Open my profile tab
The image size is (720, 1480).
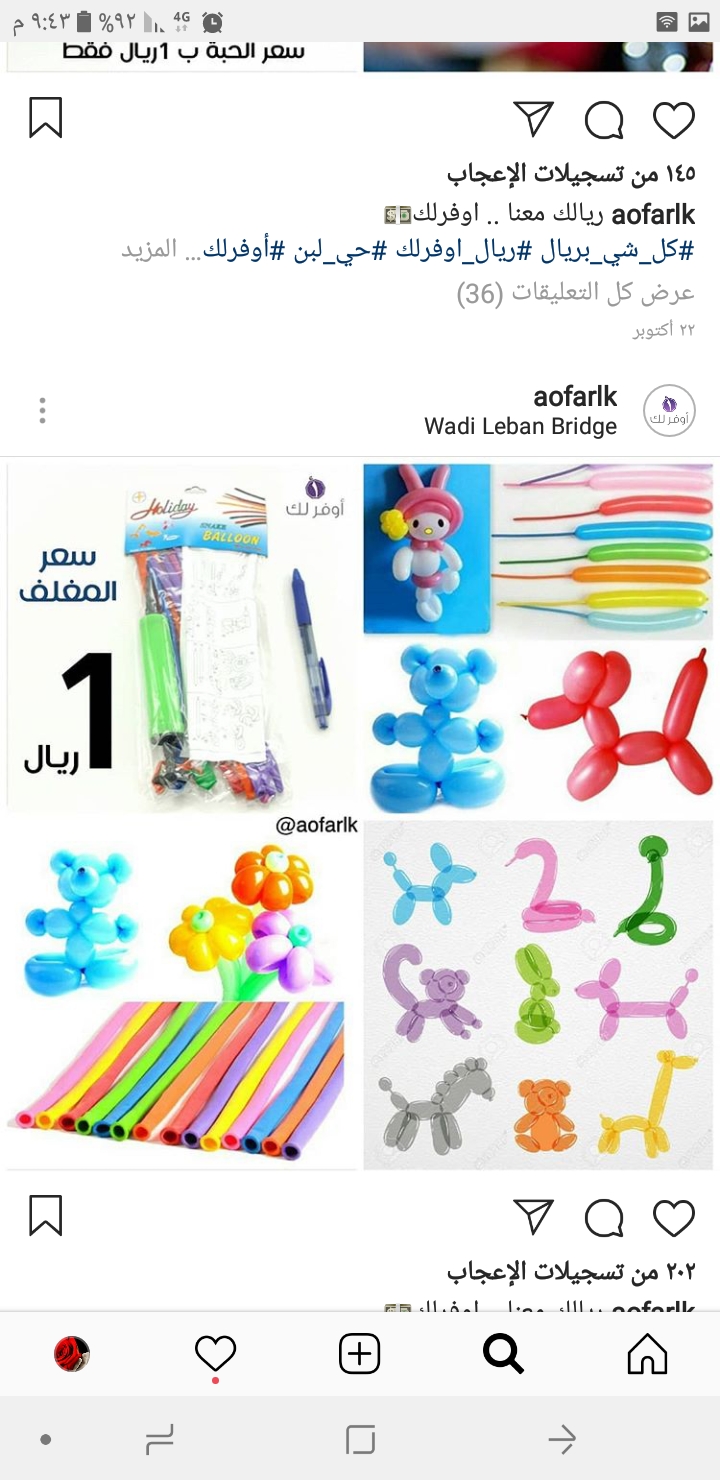72,1355
